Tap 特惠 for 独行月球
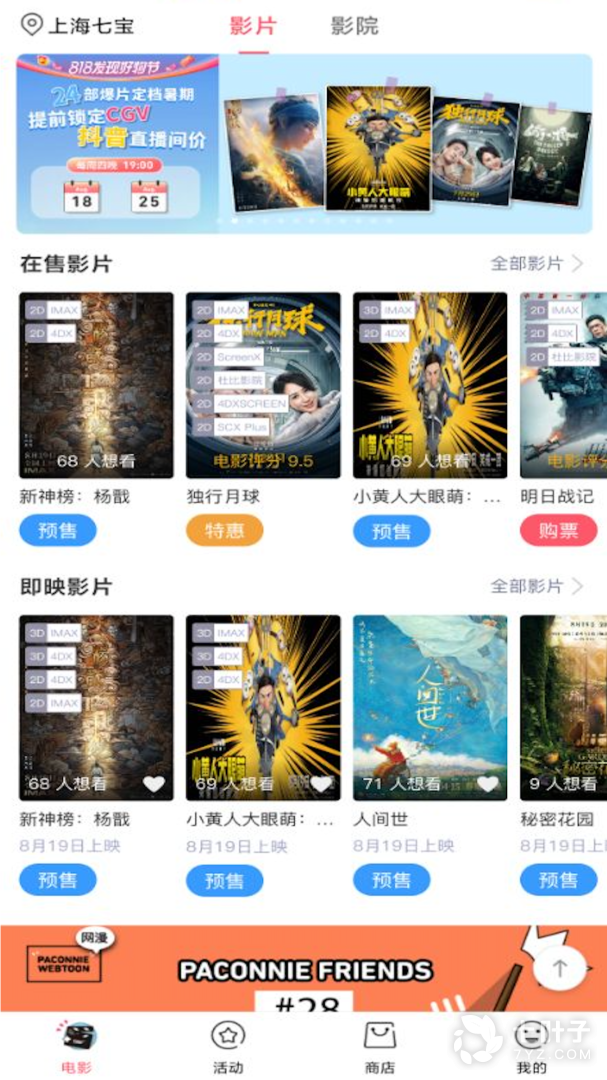The image size is (607, 1080). (x=225, y=531)
